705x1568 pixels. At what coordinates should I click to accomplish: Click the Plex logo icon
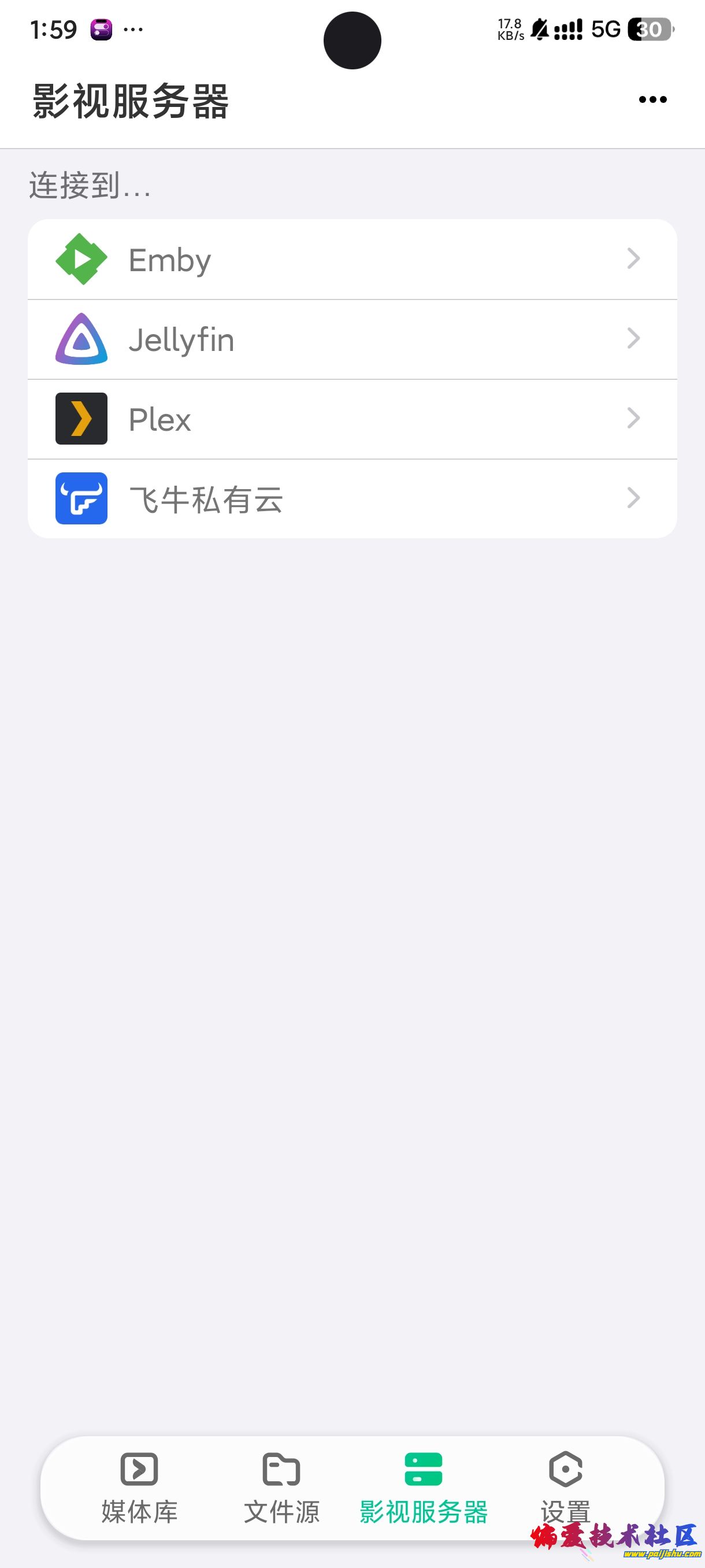pos(81,418)
